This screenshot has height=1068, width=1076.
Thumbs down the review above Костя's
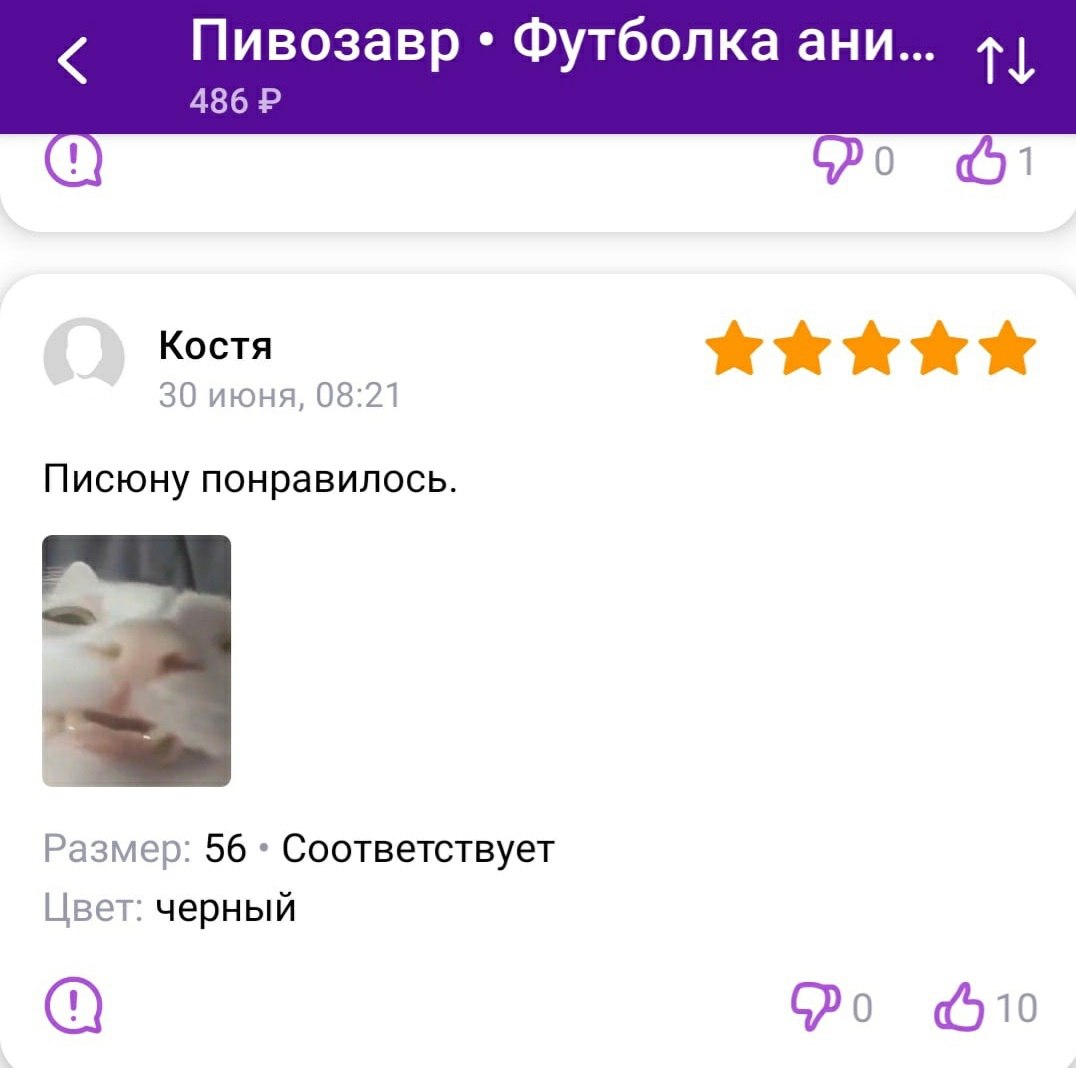click(x=836, y=160)
